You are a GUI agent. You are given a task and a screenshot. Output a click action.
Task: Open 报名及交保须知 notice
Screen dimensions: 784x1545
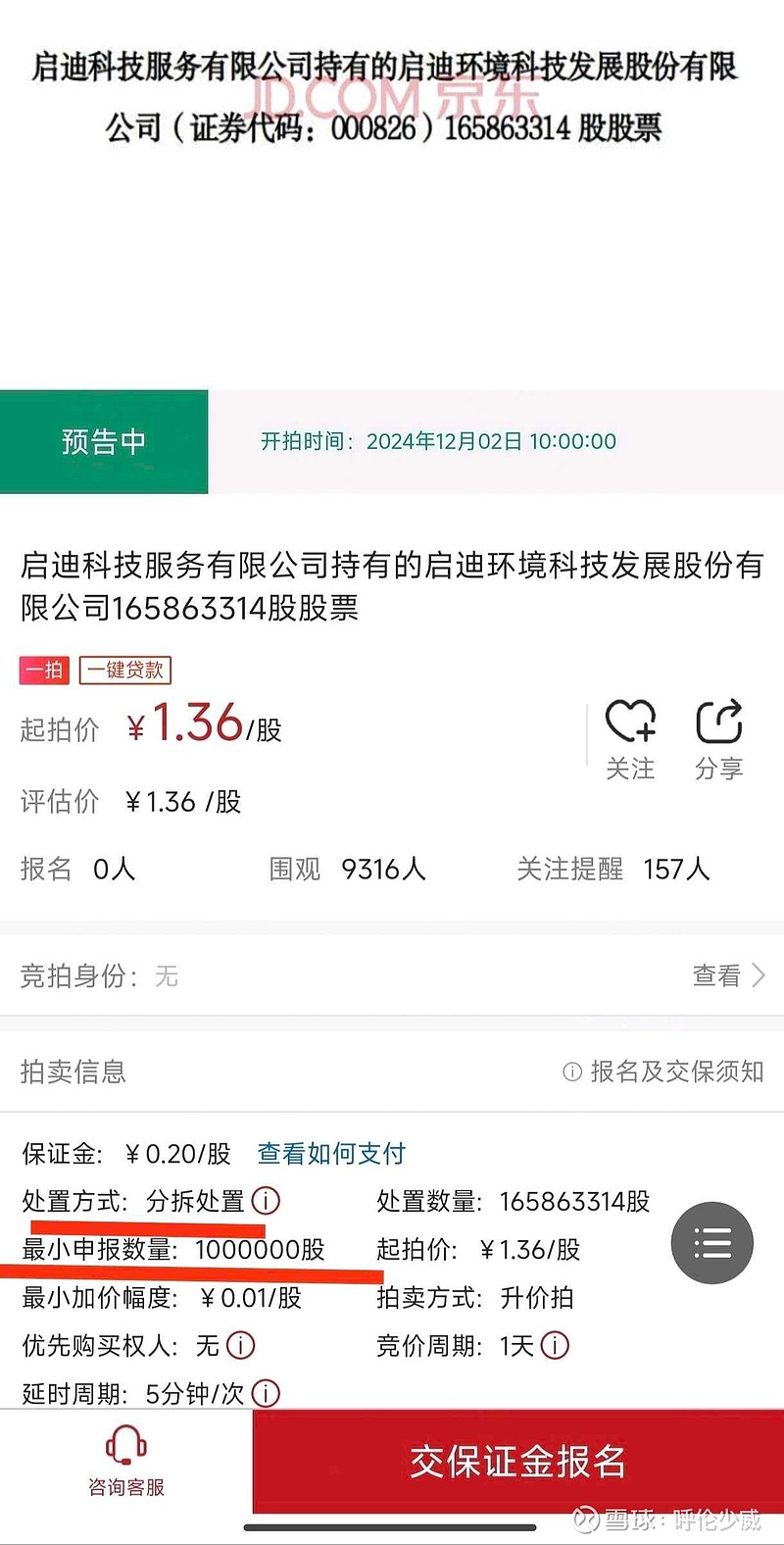coord(663,1072)
